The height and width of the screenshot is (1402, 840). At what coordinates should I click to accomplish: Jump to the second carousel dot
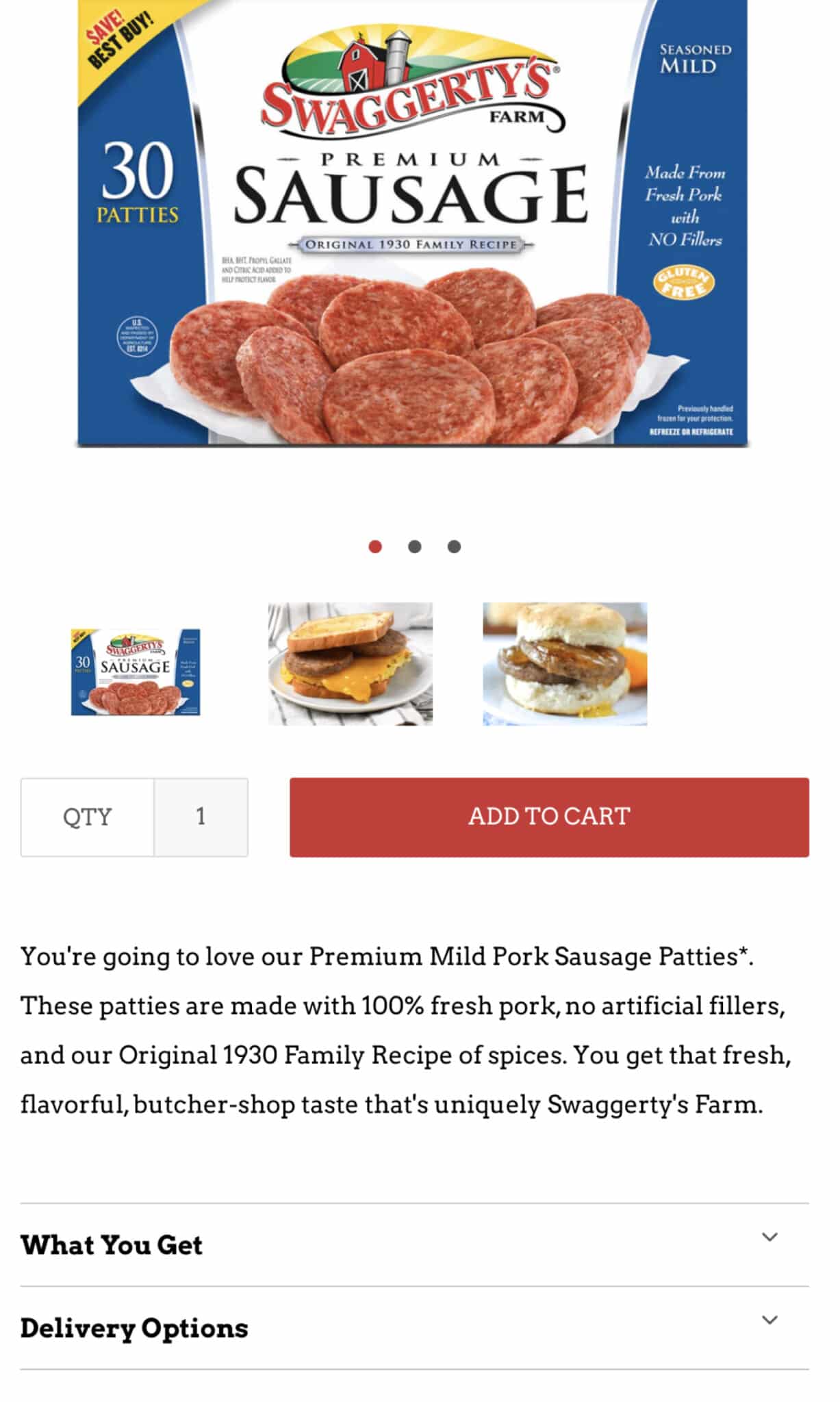[414, 546]
